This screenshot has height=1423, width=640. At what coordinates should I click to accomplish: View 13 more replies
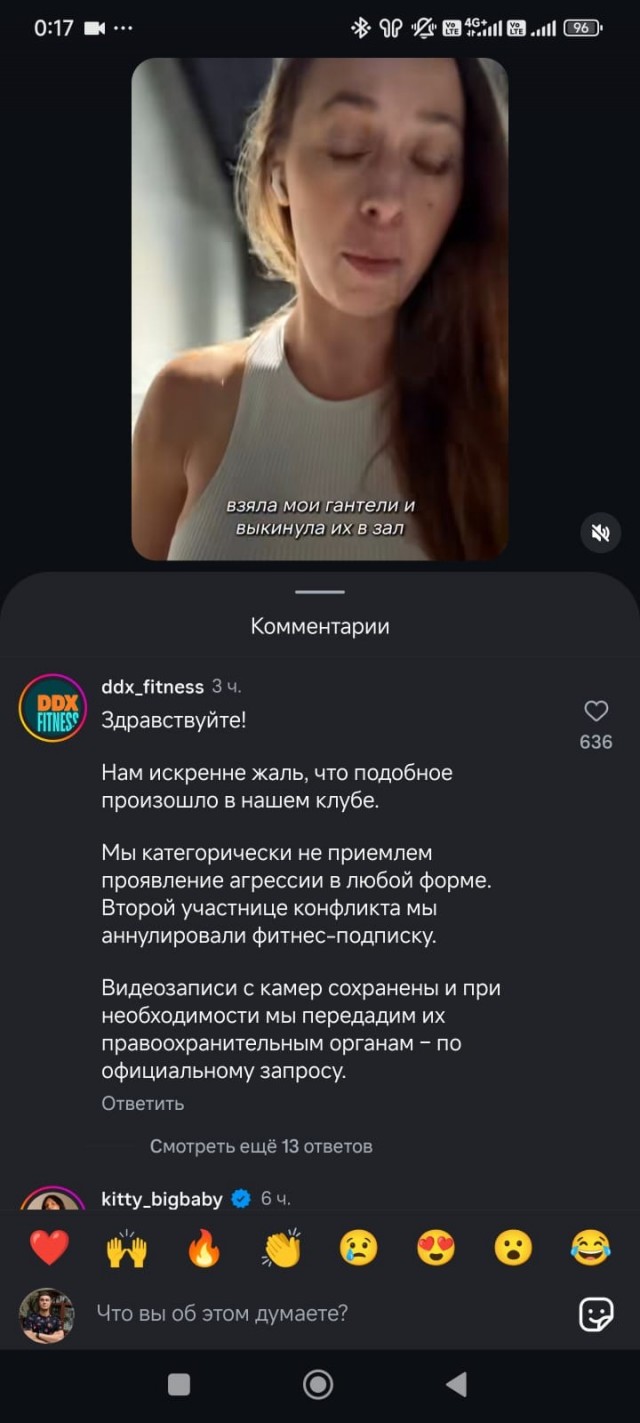(261, 1146)
